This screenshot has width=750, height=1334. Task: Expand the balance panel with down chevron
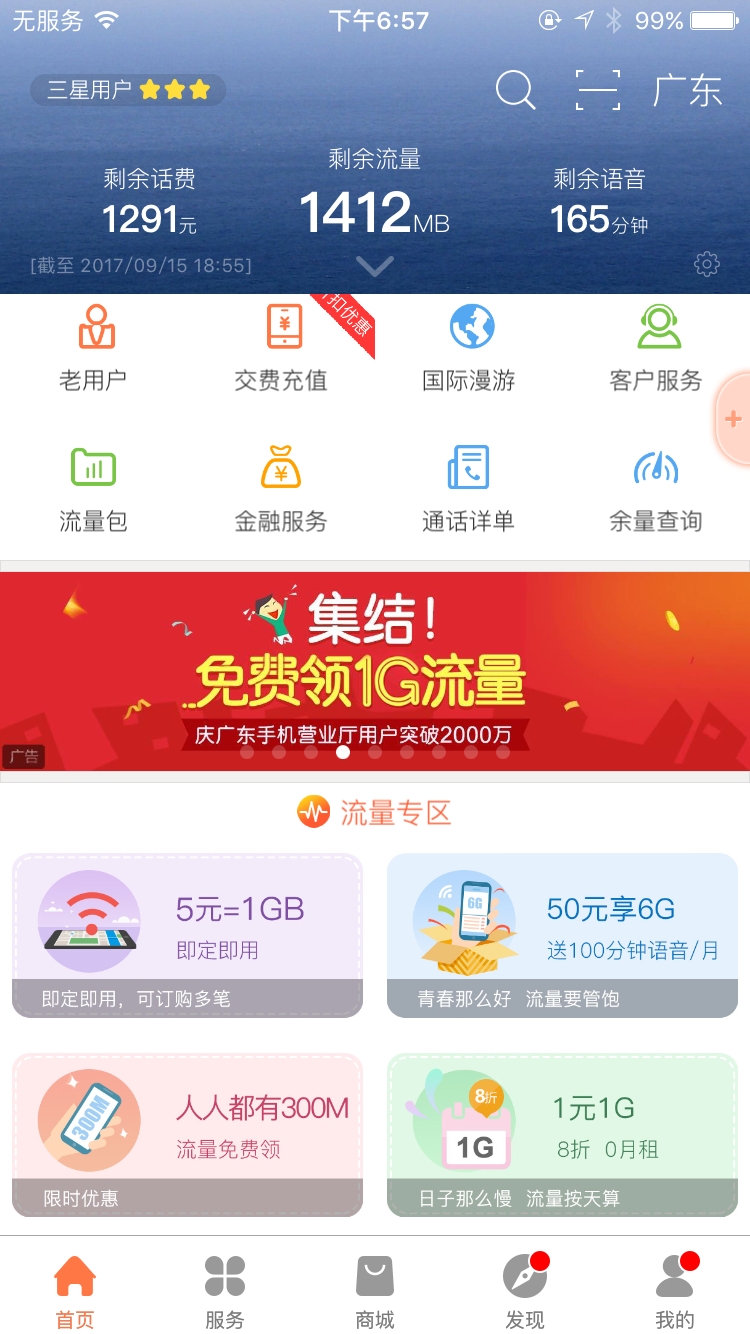coord(375,267)
